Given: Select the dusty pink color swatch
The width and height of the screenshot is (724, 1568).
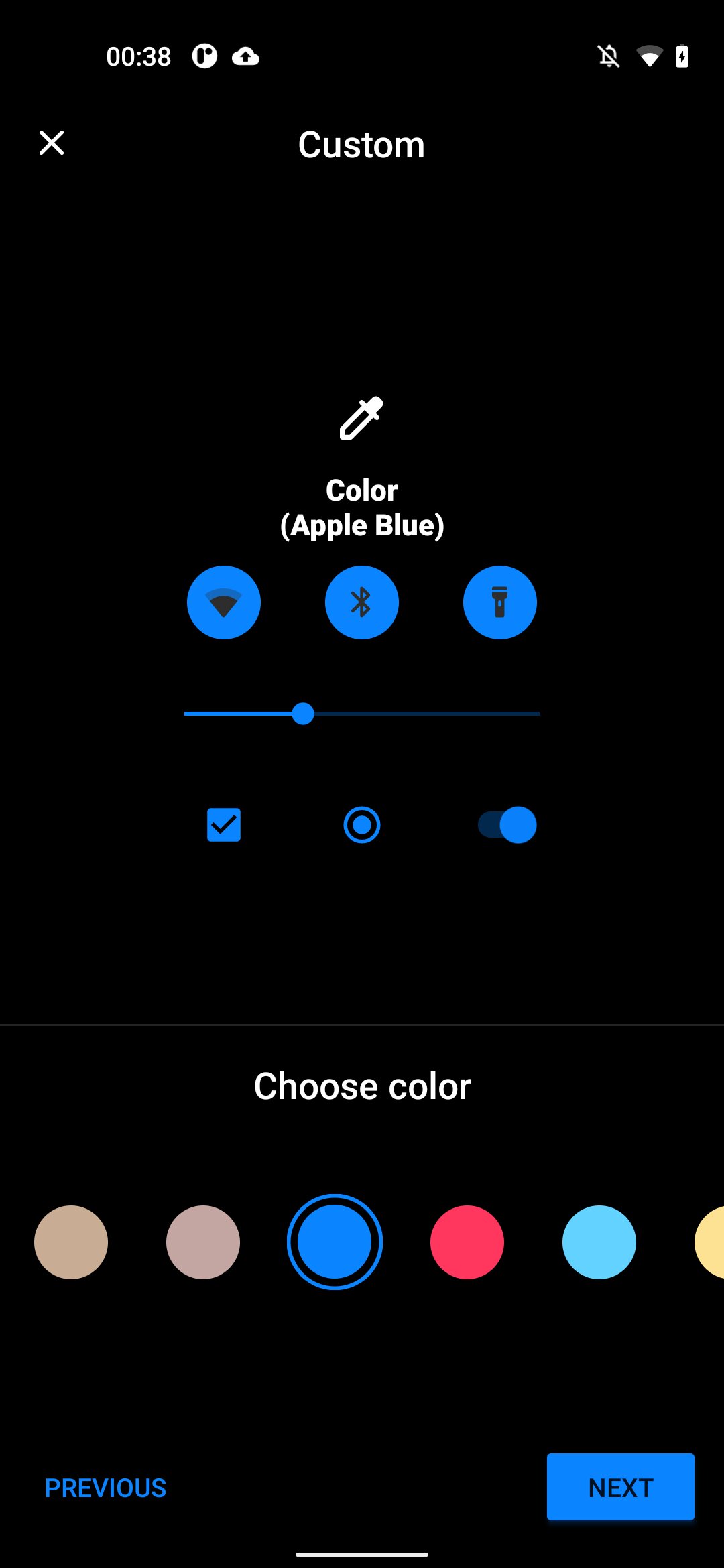Looking at the screenshot, I should coord(203,1242).
